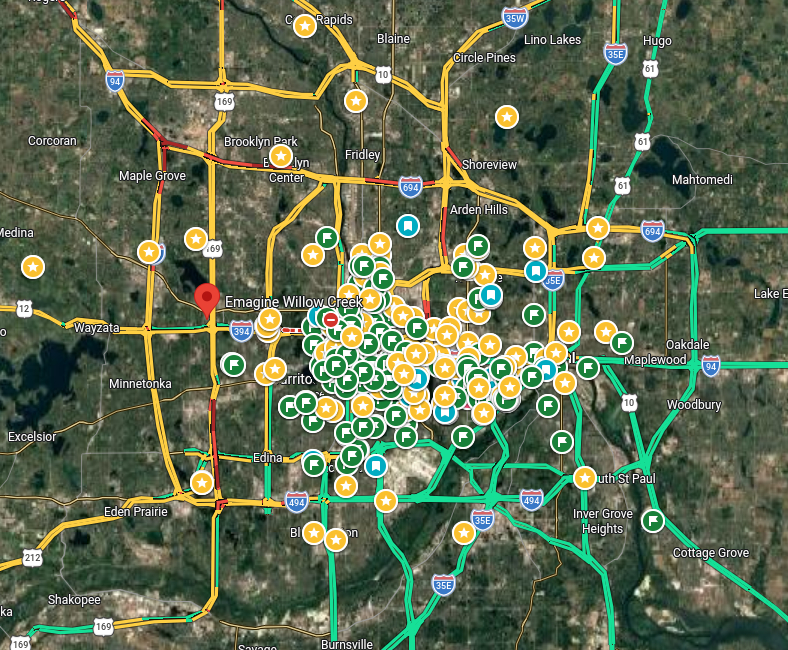The image size is (788, 650).
Task: Open the star marker at South St Paul
Action: tap(584, 479)
